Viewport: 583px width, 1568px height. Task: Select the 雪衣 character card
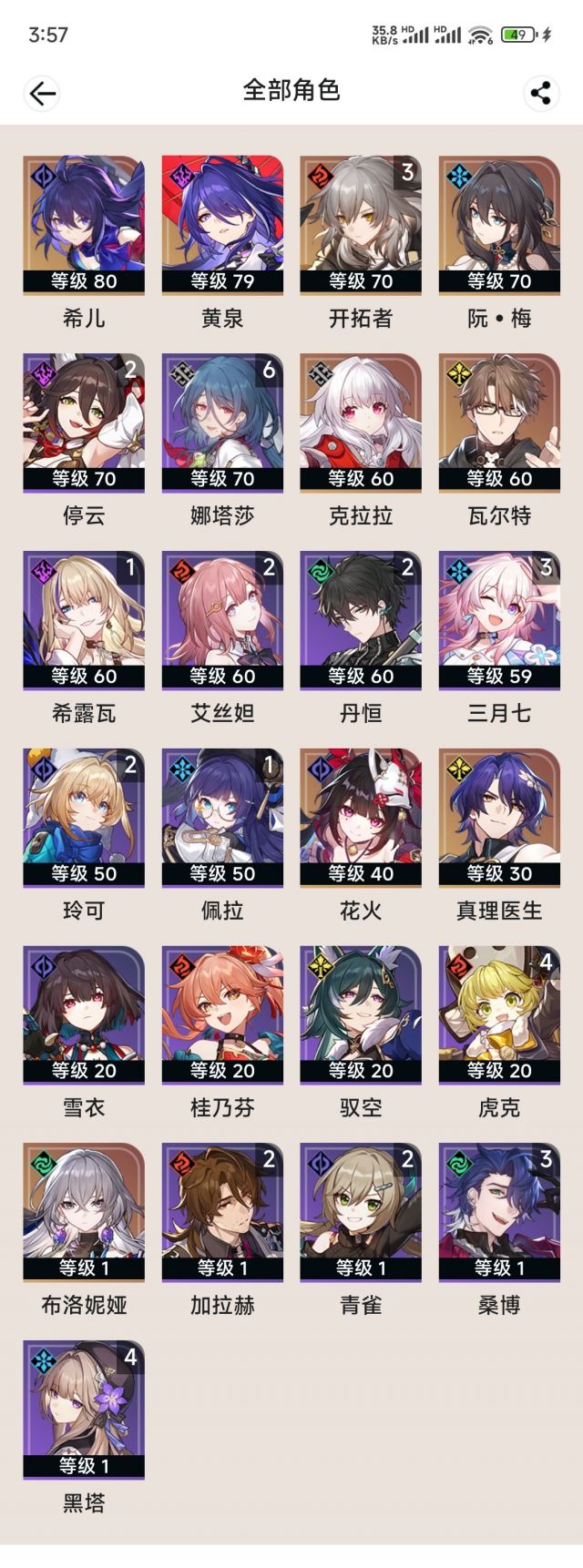pos(84,1014)
